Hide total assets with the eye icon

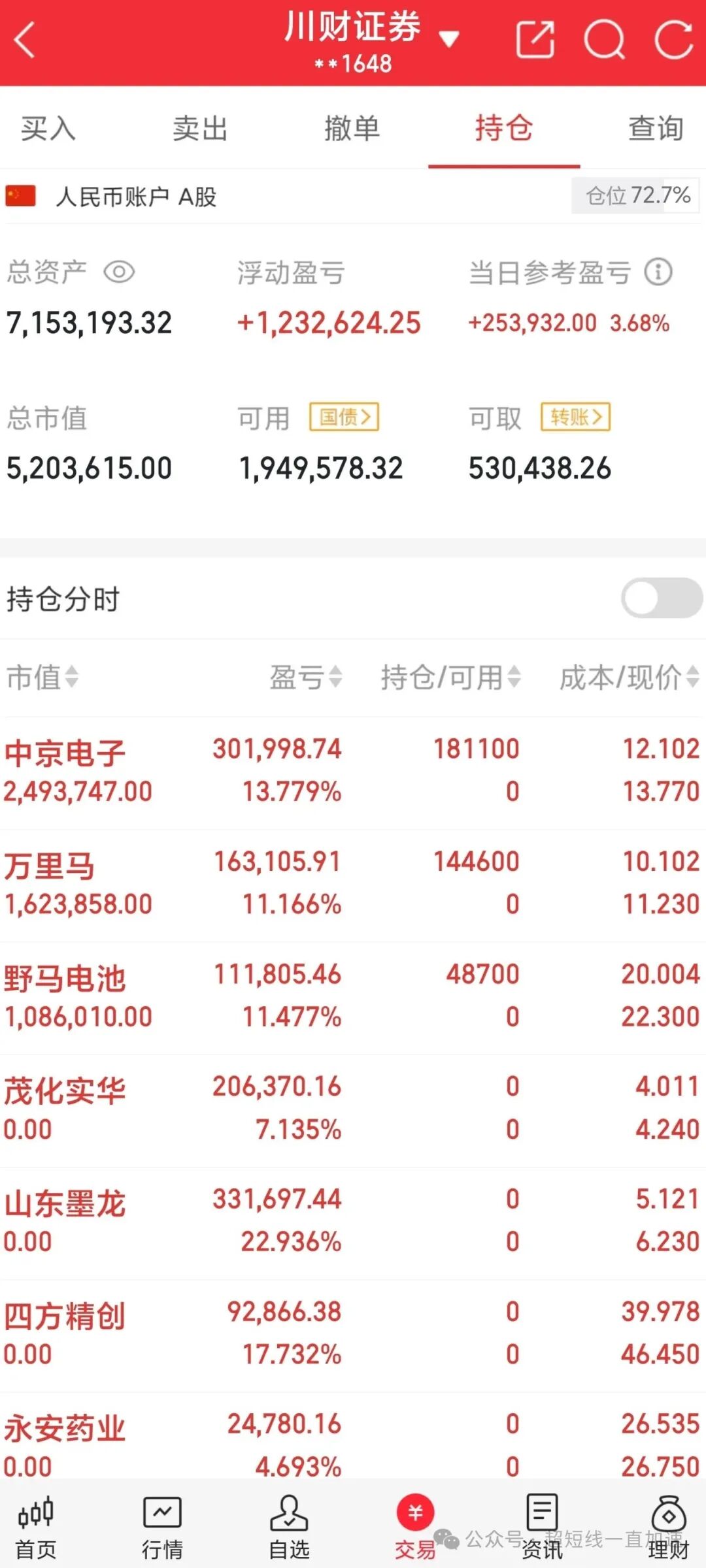[120, 272]
